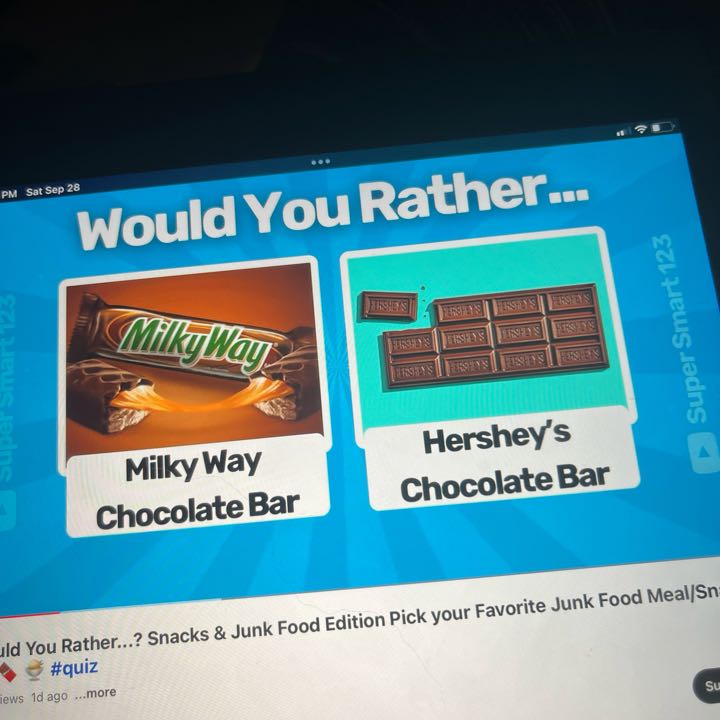Subscribe to the channel
The width and height of the screenshot is (720, 720).
[x=707, y=686]
